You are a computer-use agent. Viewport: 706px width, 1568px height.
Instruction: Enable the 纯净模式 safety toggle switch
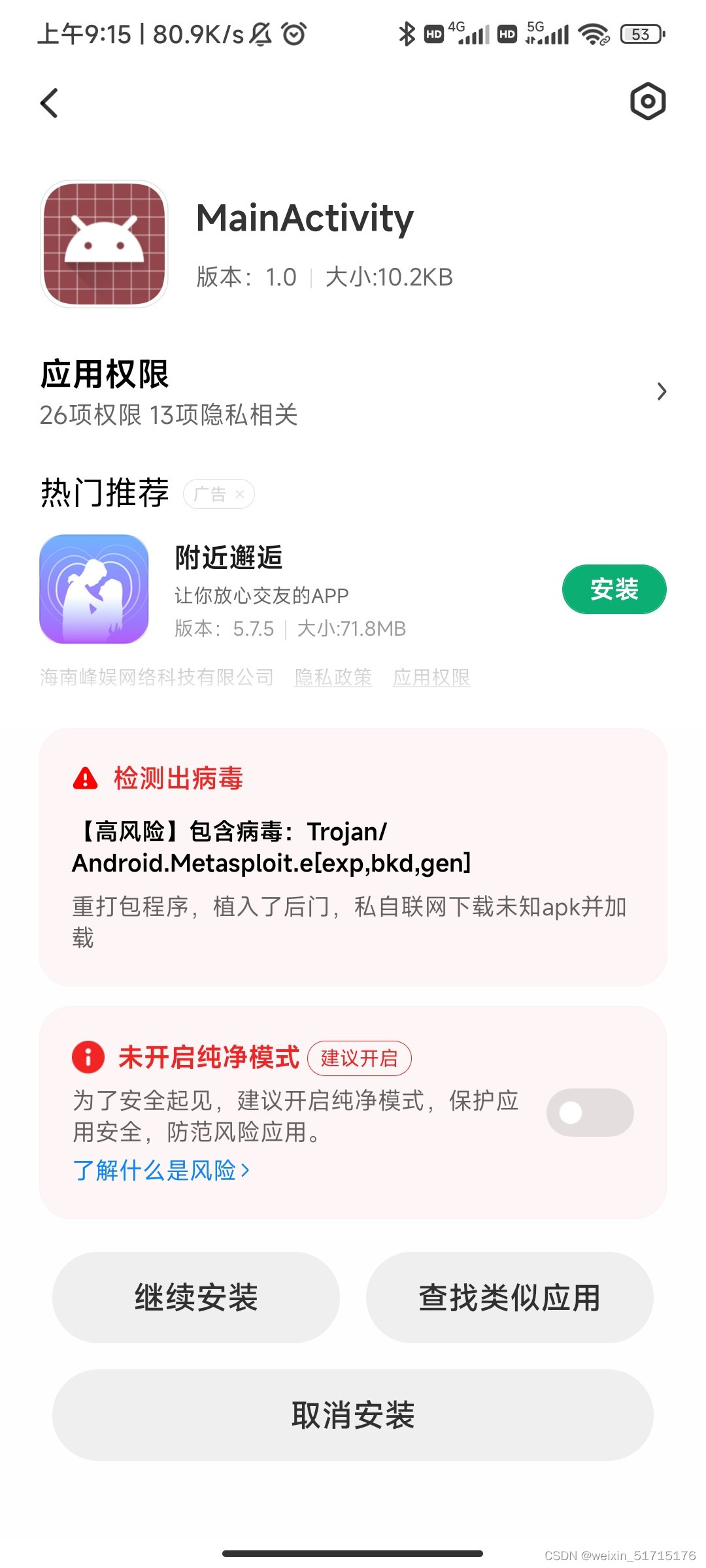(589, 1113)
